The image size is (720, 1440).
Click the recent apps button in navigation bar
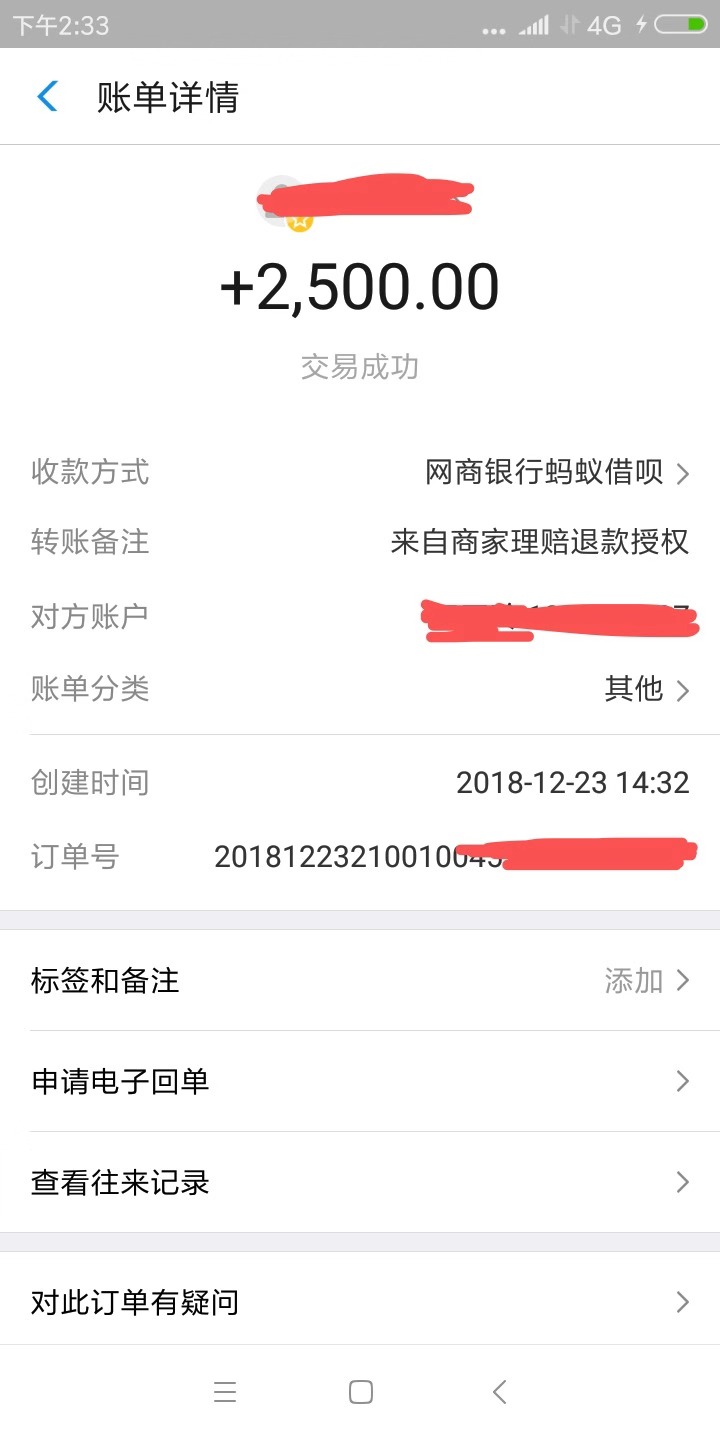pos(225,1391)
